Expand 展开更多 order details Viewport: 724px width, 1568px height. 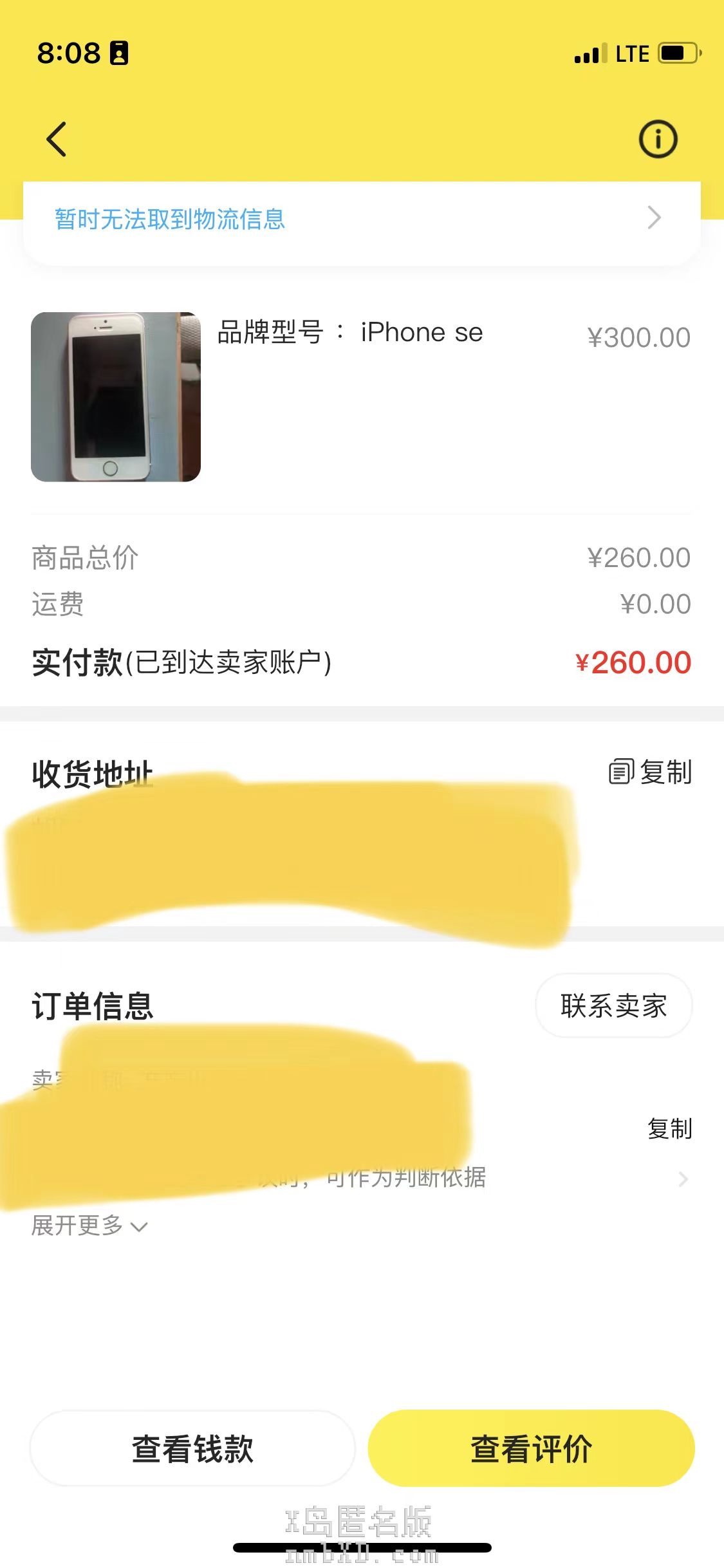coord(89,1226)
